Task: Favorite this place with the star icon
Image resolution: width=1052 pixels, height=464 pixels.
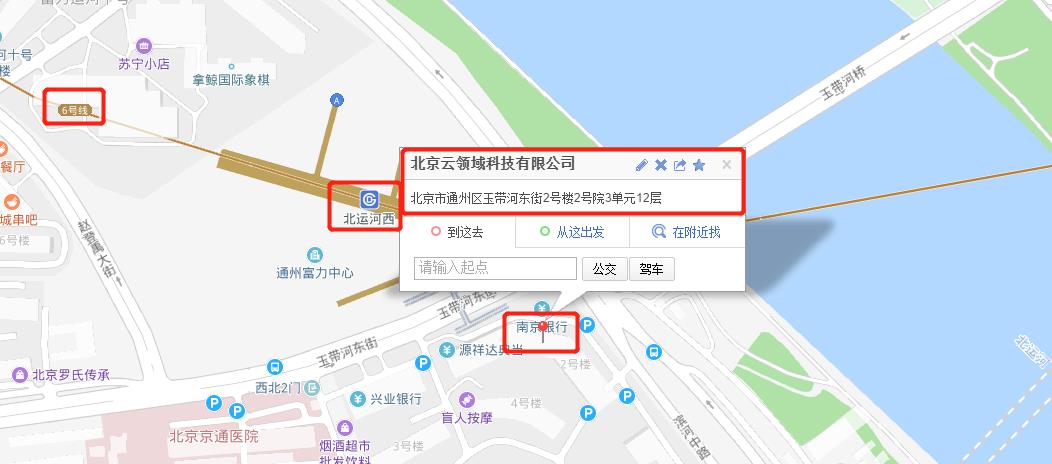Action: click(699, 165)
